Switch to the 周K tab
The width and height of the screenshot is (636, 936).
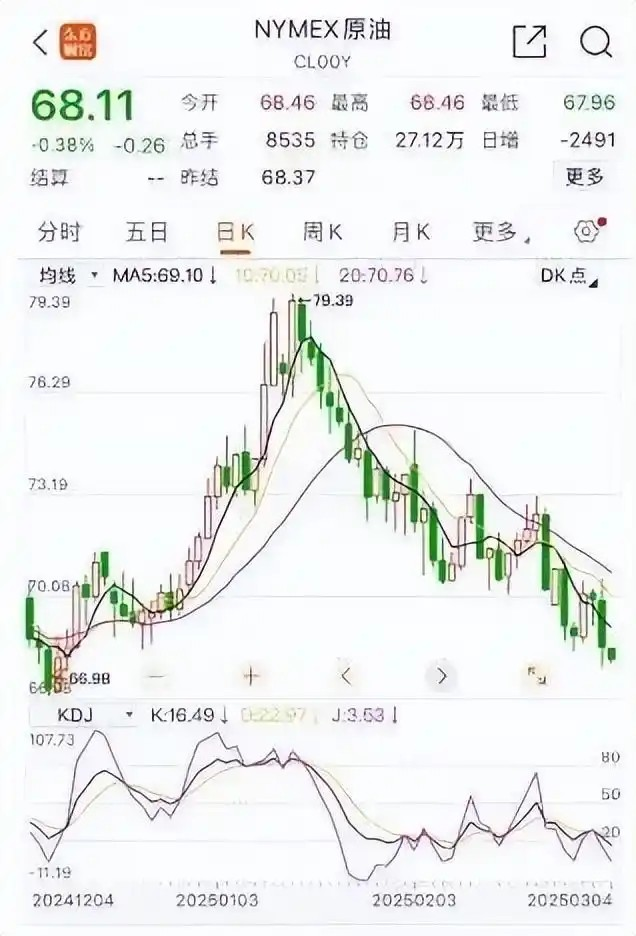[322, 233]
